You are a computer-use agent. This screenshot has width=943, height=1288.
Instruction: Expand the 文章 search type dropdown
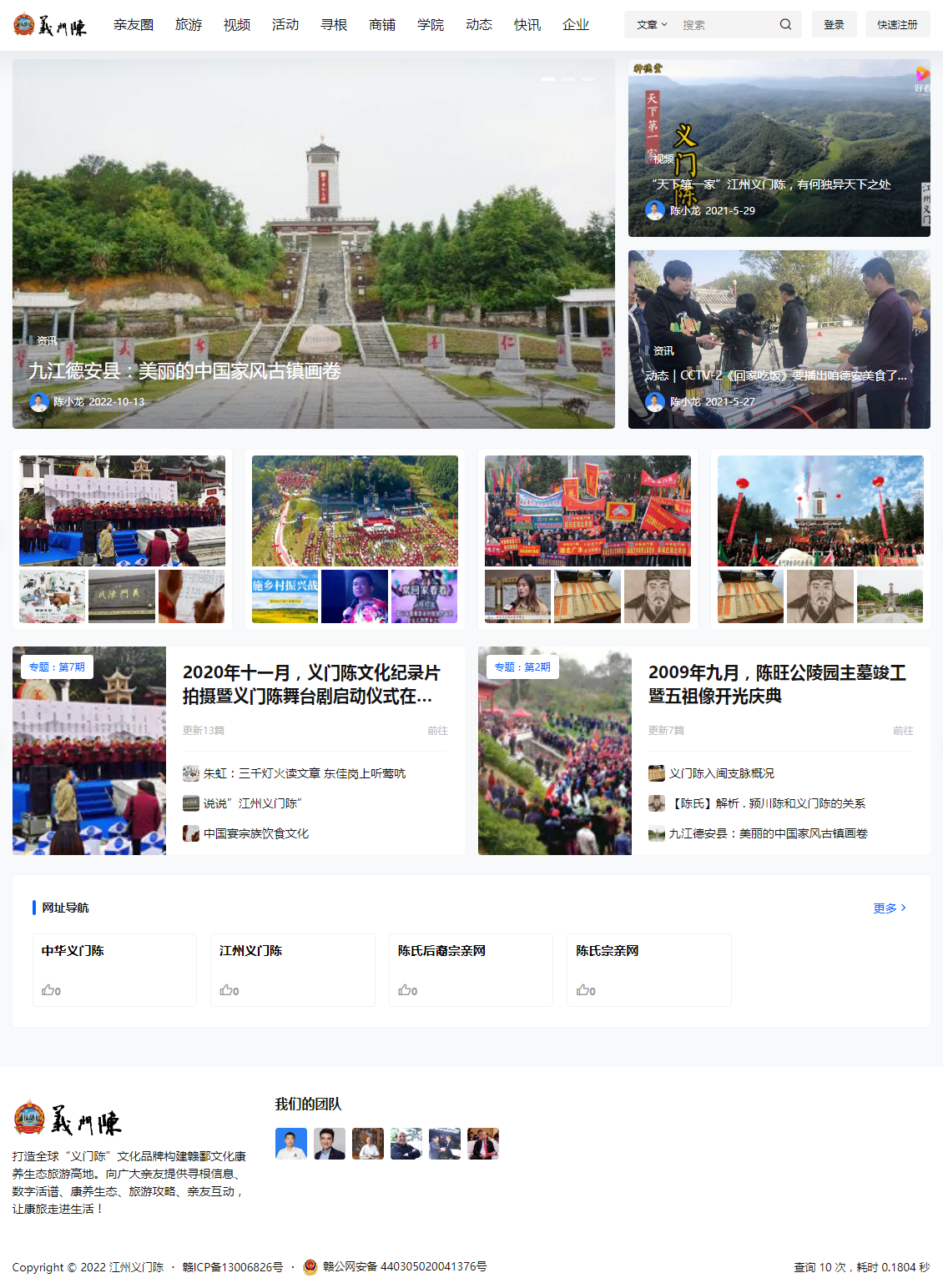(652, 25)
